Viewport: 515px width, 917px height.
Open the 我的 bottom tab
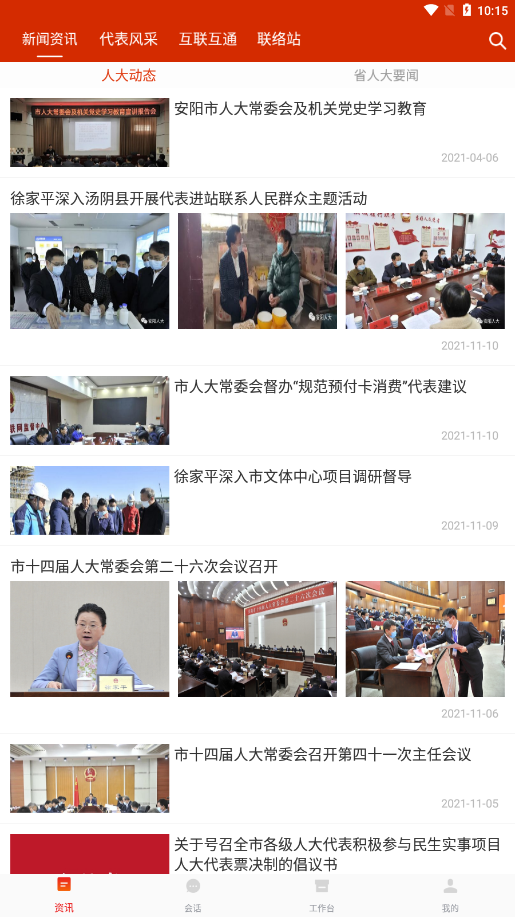pos(450,895)
